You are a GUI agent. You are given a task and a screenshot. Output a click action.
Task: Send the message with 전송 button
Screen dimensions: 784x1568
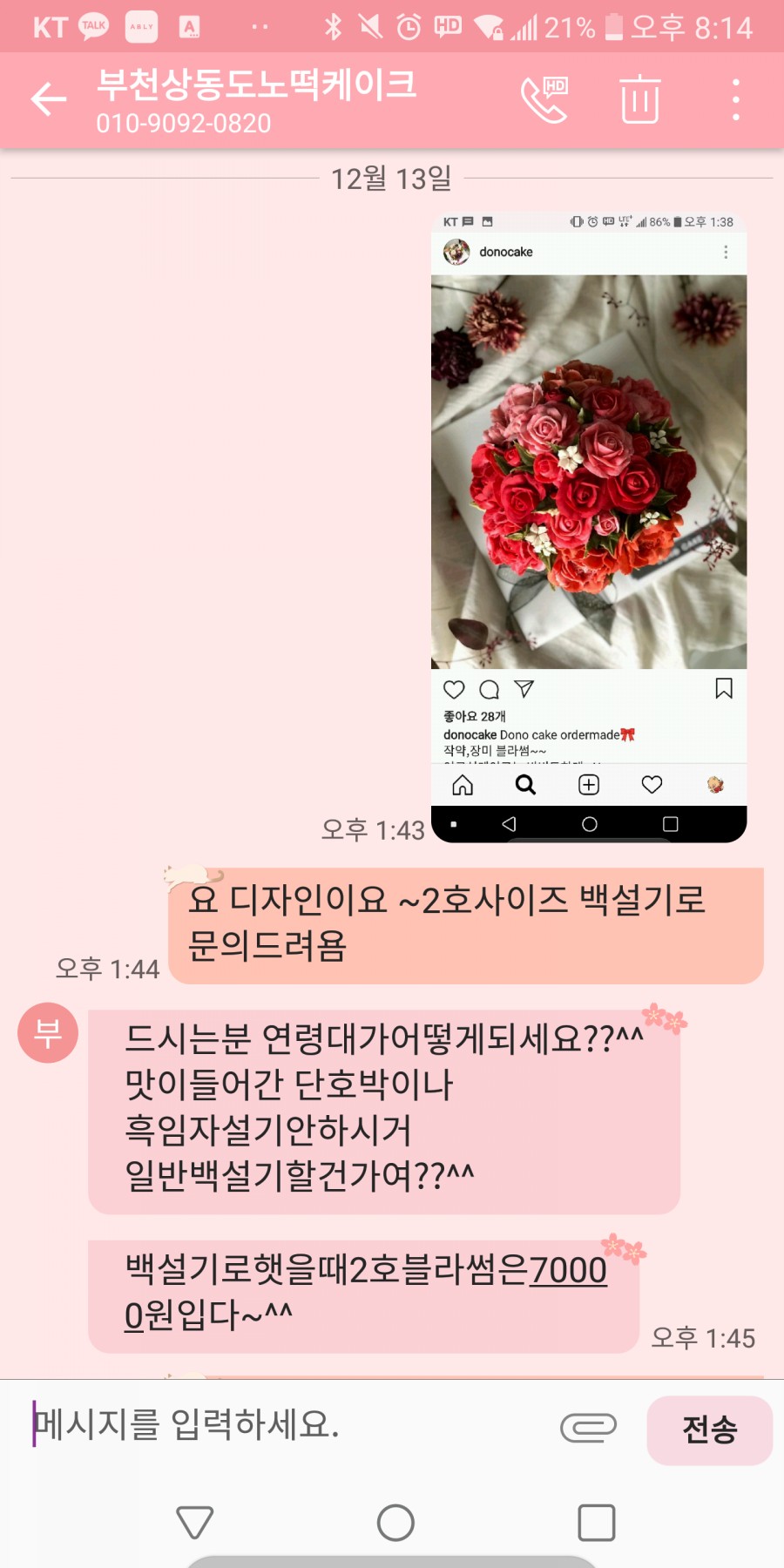(709, 1429)
